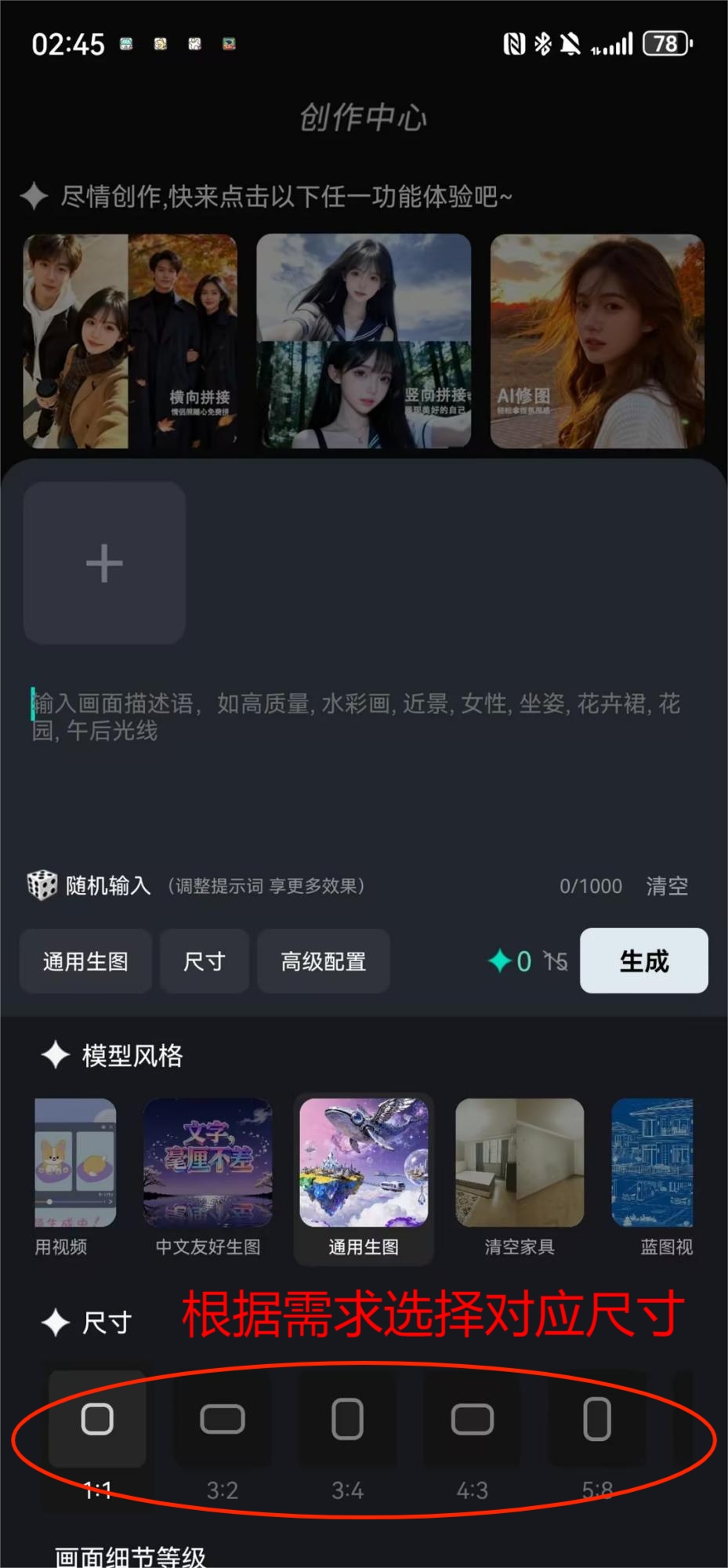Open 高级配置 advanced settings
The image size is (728, 1568).
click(x=323, y=961)
